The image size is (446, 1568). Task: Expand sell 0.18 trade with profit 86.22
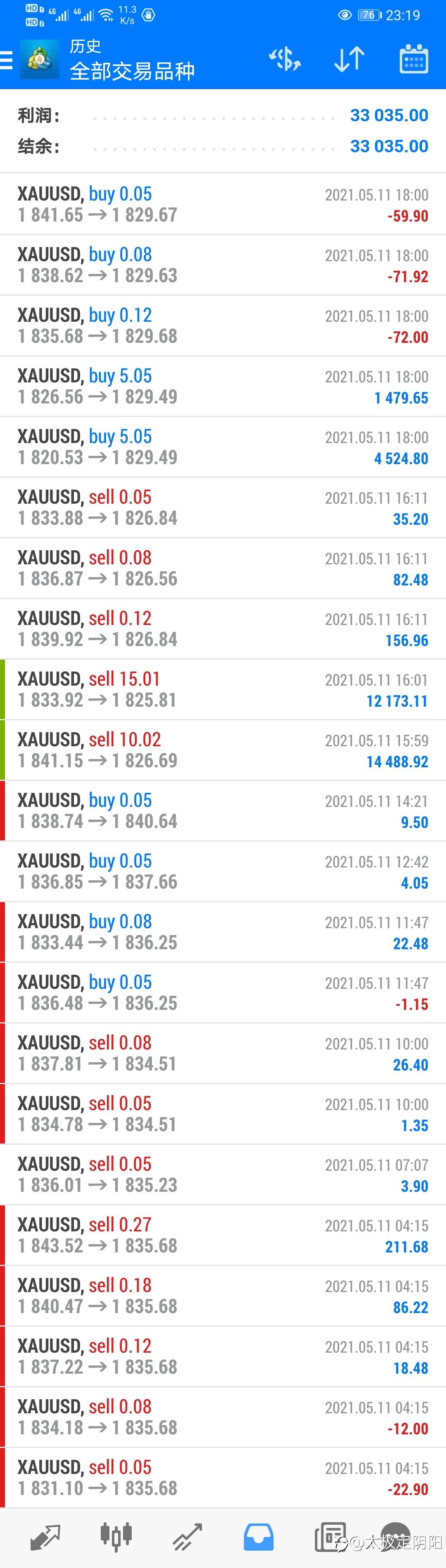[223, 1295]
